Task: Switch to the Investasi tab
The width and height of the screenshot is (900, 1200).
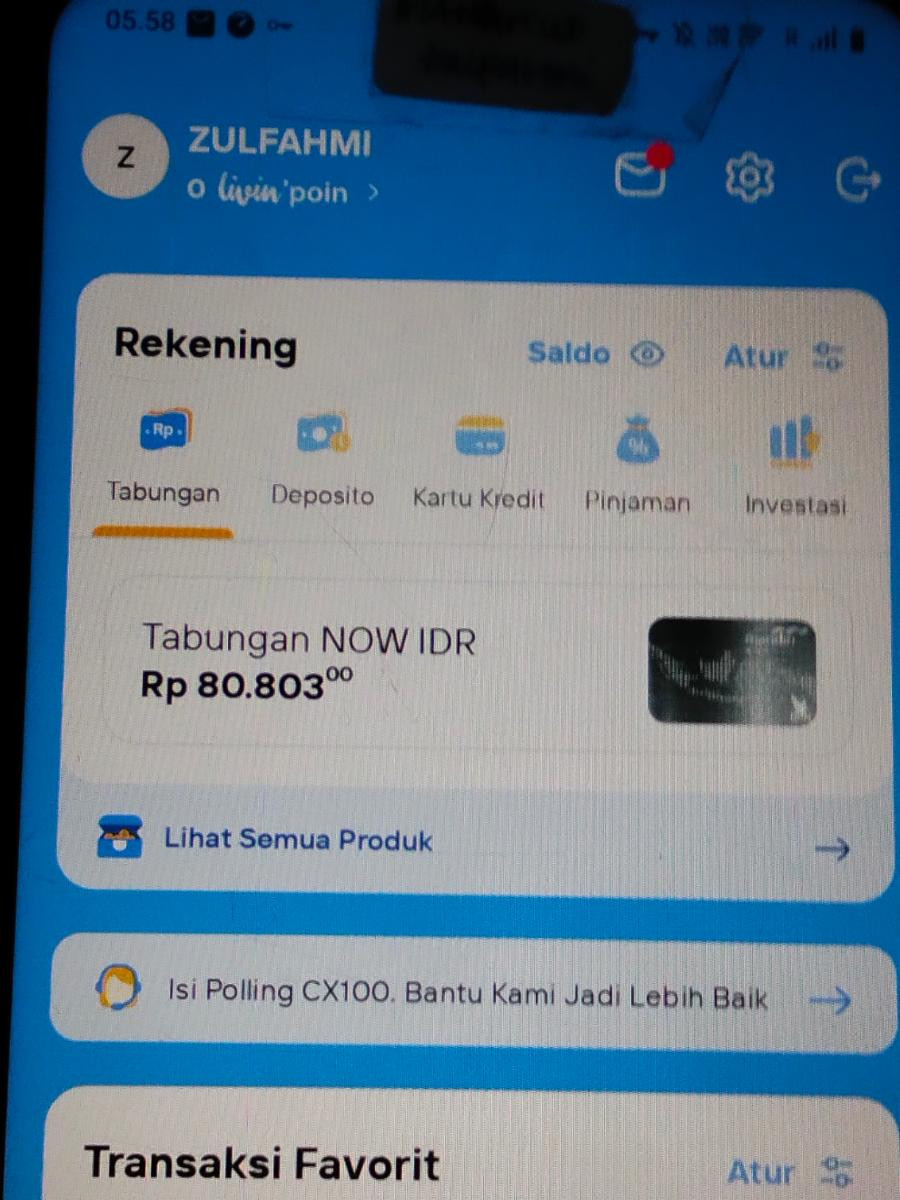Action: 794,464
